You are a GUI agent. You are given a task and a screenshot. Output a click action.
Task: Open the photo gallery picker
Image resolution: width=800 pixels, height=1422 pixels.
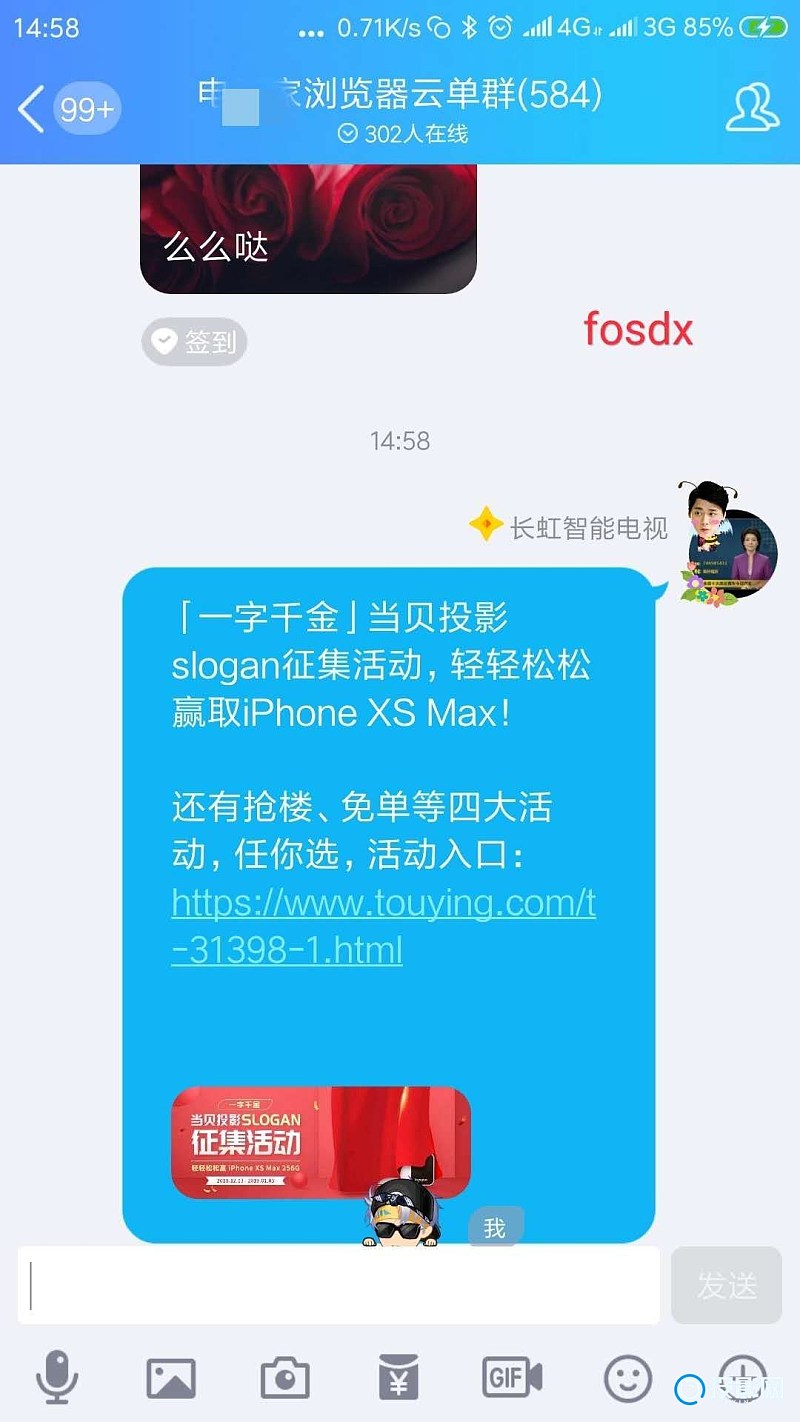point(171,1378)
